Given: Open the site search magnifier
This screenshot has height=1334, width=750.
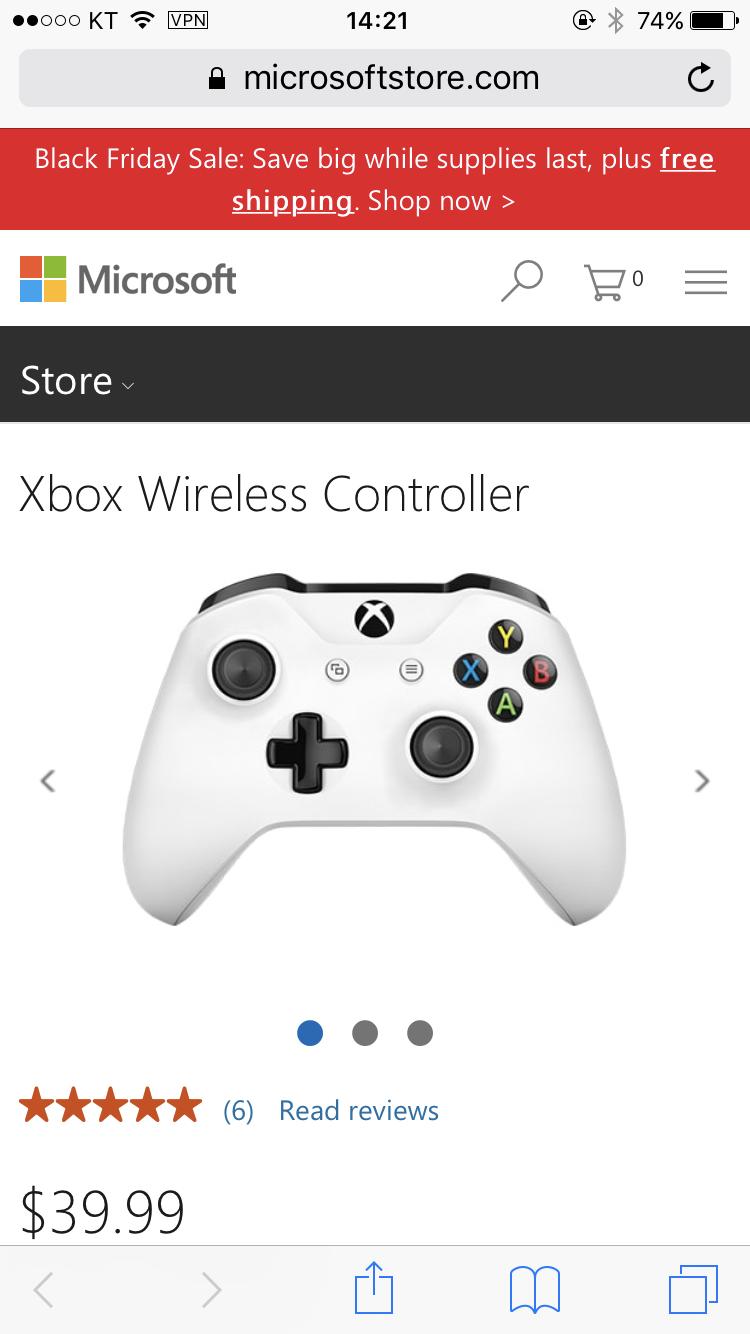Looking at the screenshot, I should click(521, 280).
